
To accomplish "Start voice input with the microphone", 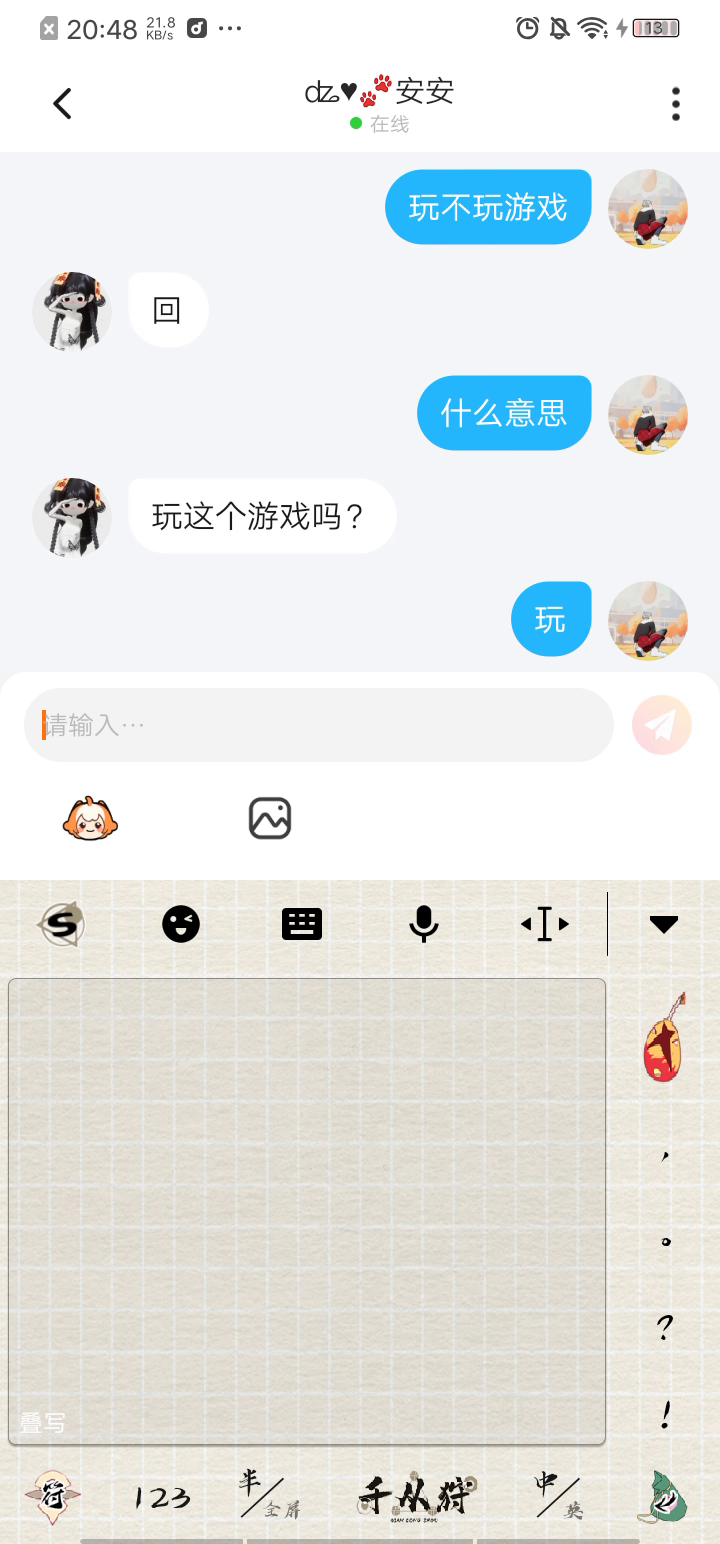I will tap(424, 924).
